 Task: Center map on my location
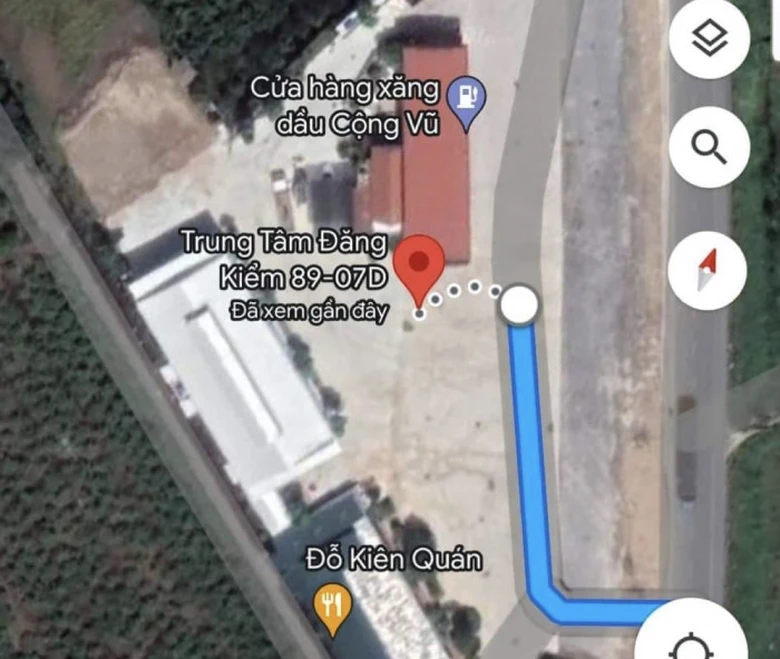(x=690, y=642)
